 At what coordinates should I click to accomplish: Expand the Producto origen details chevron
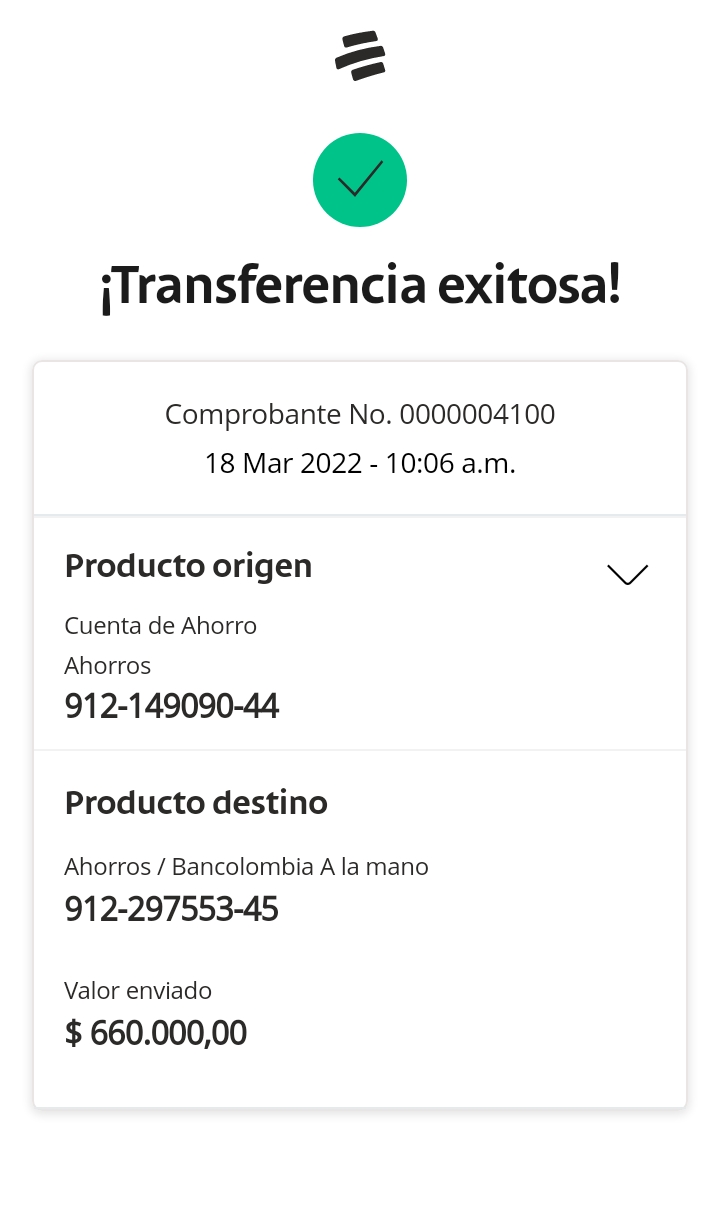pyautogui.click(x=628, y=574)
